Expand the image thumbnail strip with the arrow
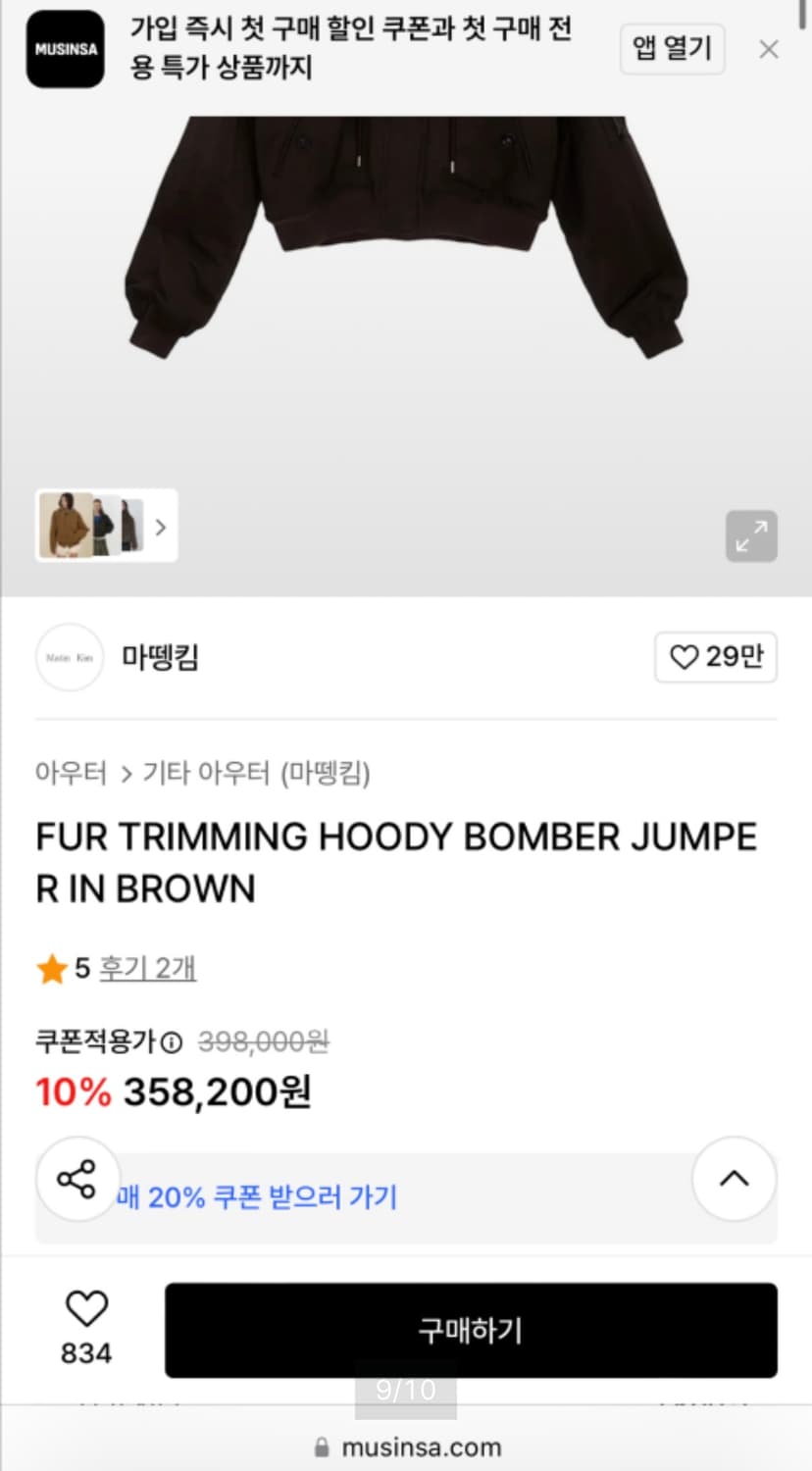Screen dimensions: 812x1471 160,527
